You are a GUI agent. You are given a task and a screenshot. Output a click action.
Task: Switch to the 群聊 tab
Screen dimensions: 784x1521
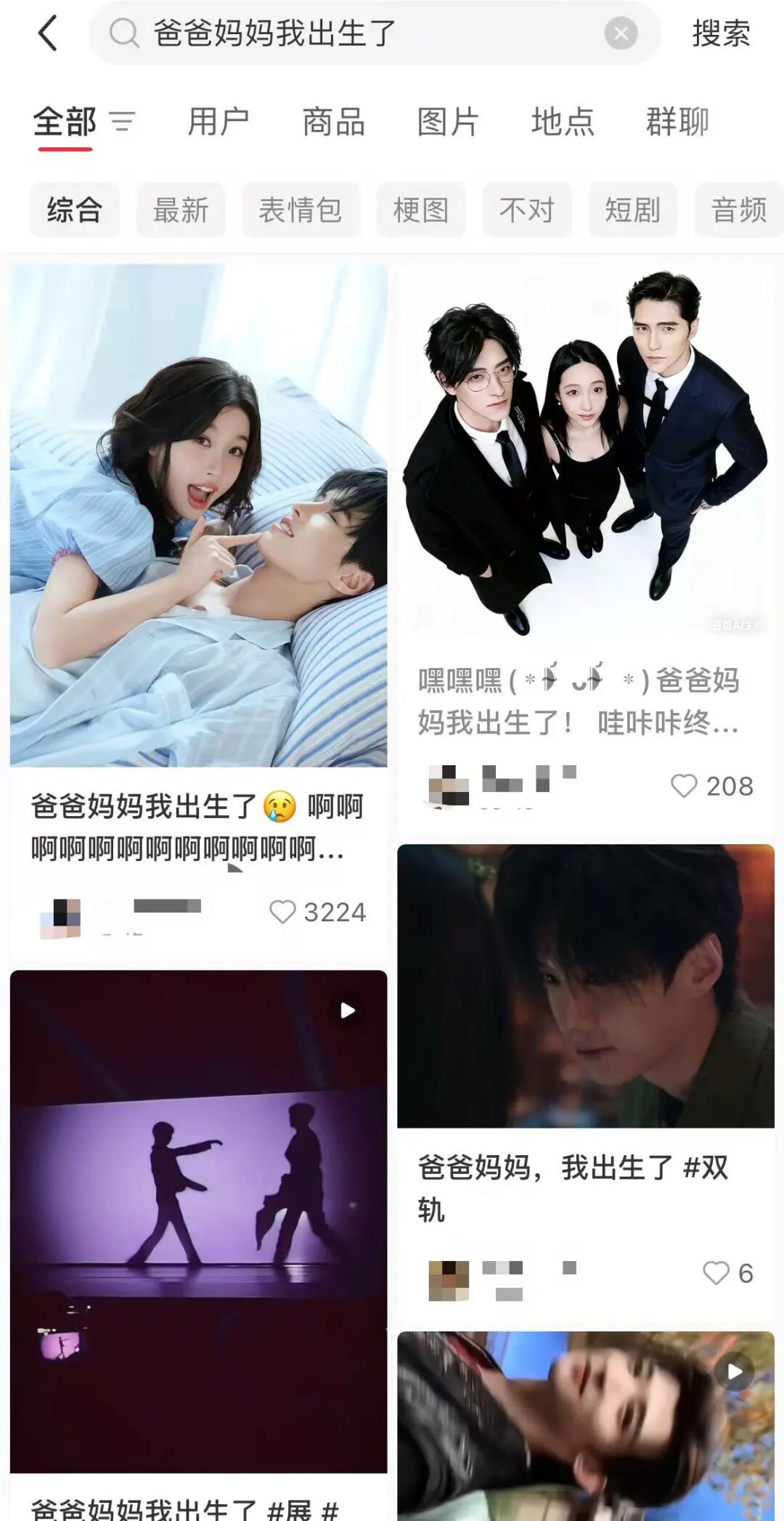pos(677,121)
